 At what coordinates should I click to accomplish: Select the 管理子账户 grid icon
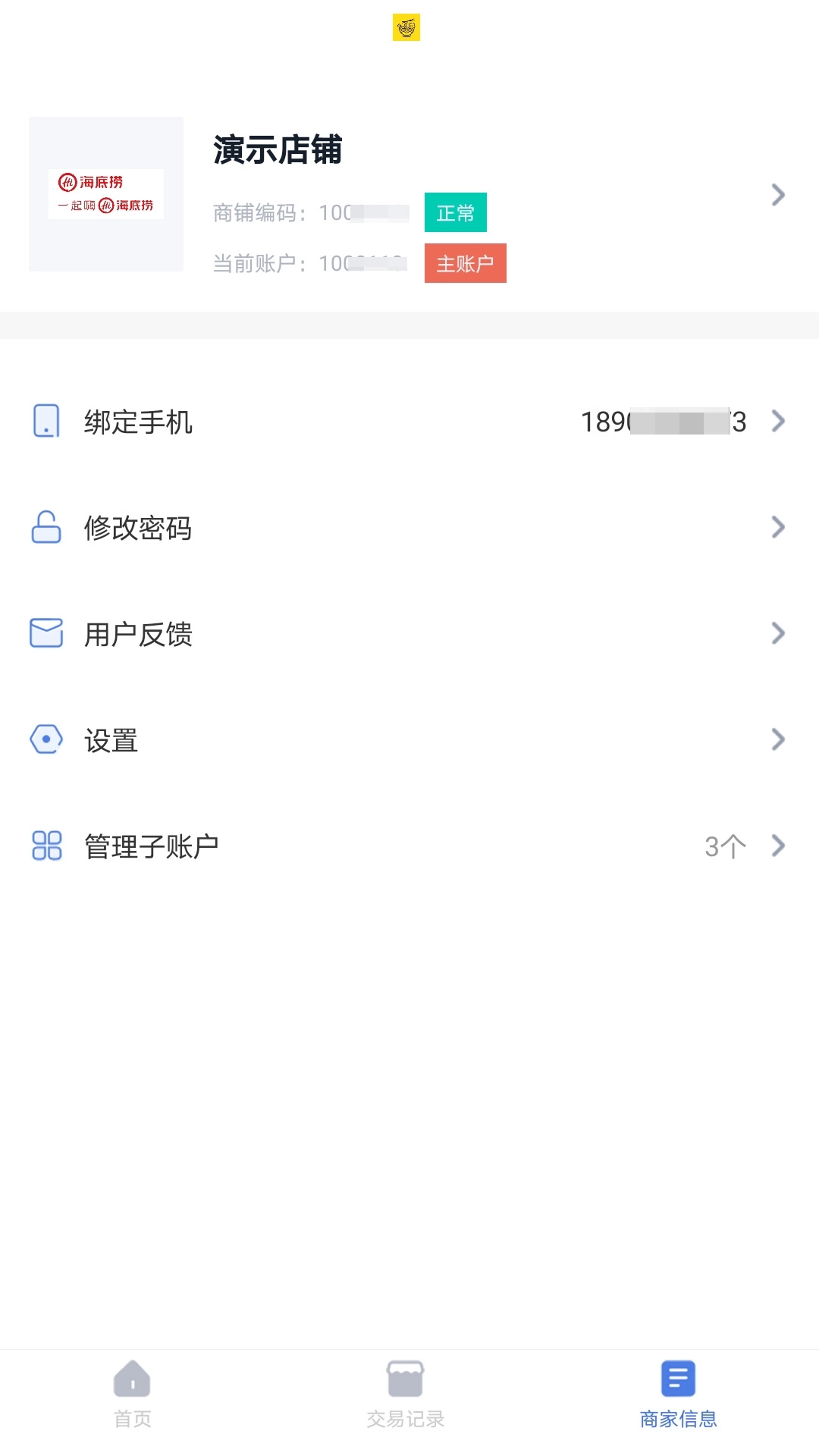(45, 846)
